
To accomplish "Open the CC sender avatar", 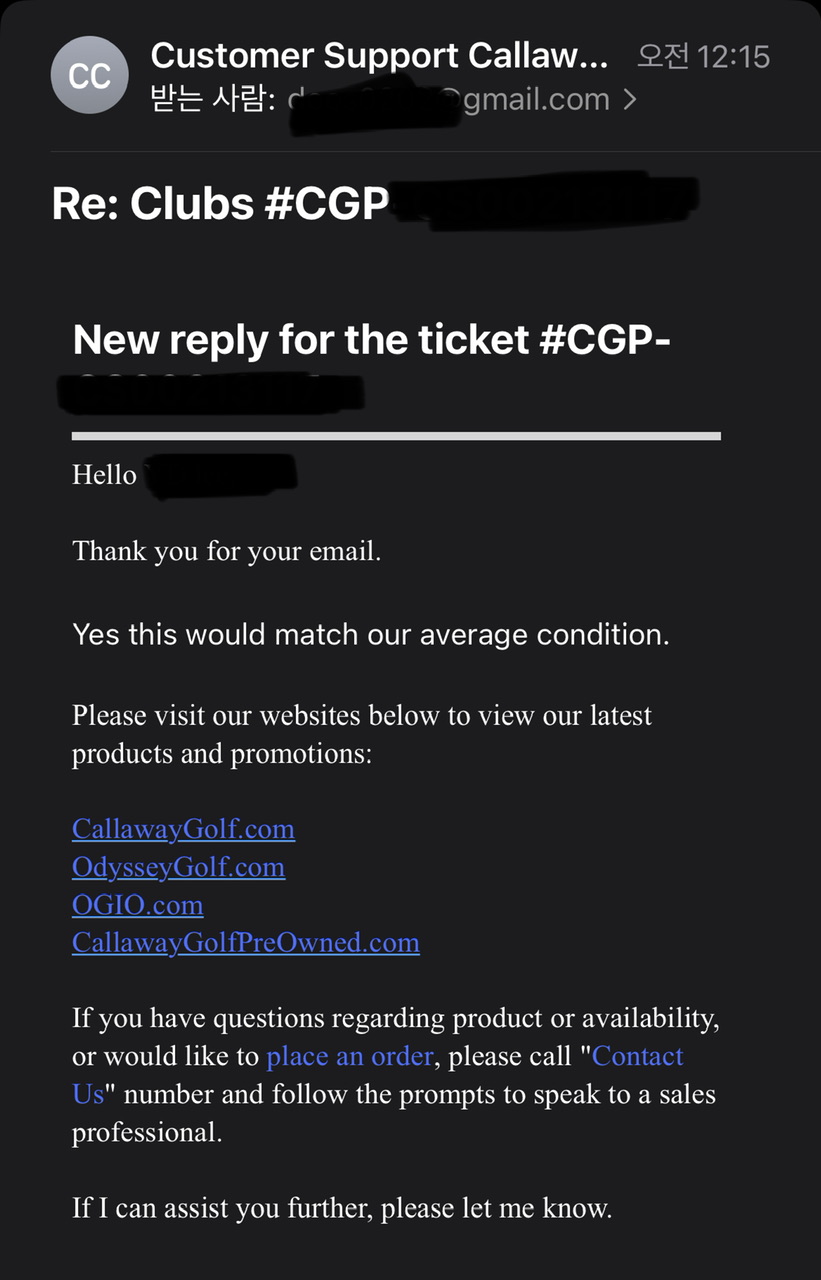I will click(90, 76).
